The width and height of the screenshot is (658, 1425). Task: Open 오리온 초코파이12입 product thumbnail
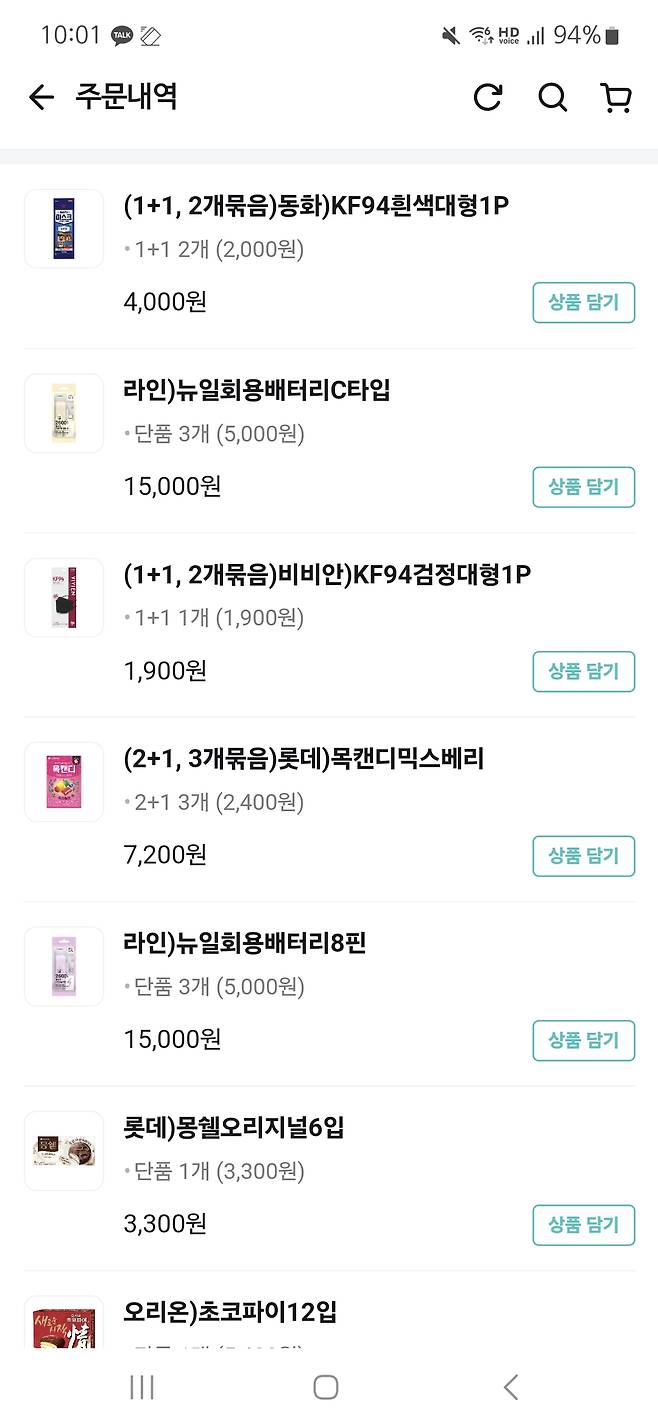click(64, 1322)
